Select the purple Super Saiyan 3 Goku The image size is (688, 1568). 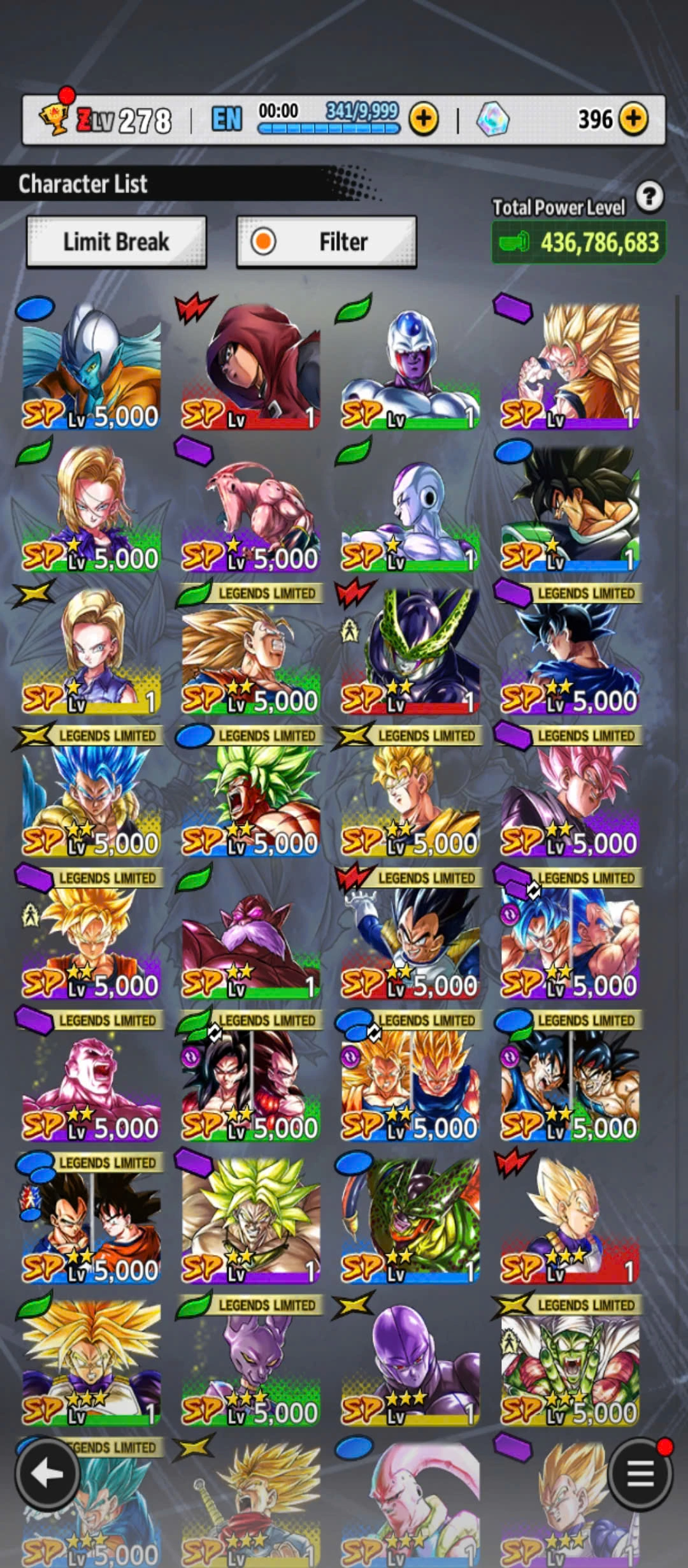(x=569, y=365)
